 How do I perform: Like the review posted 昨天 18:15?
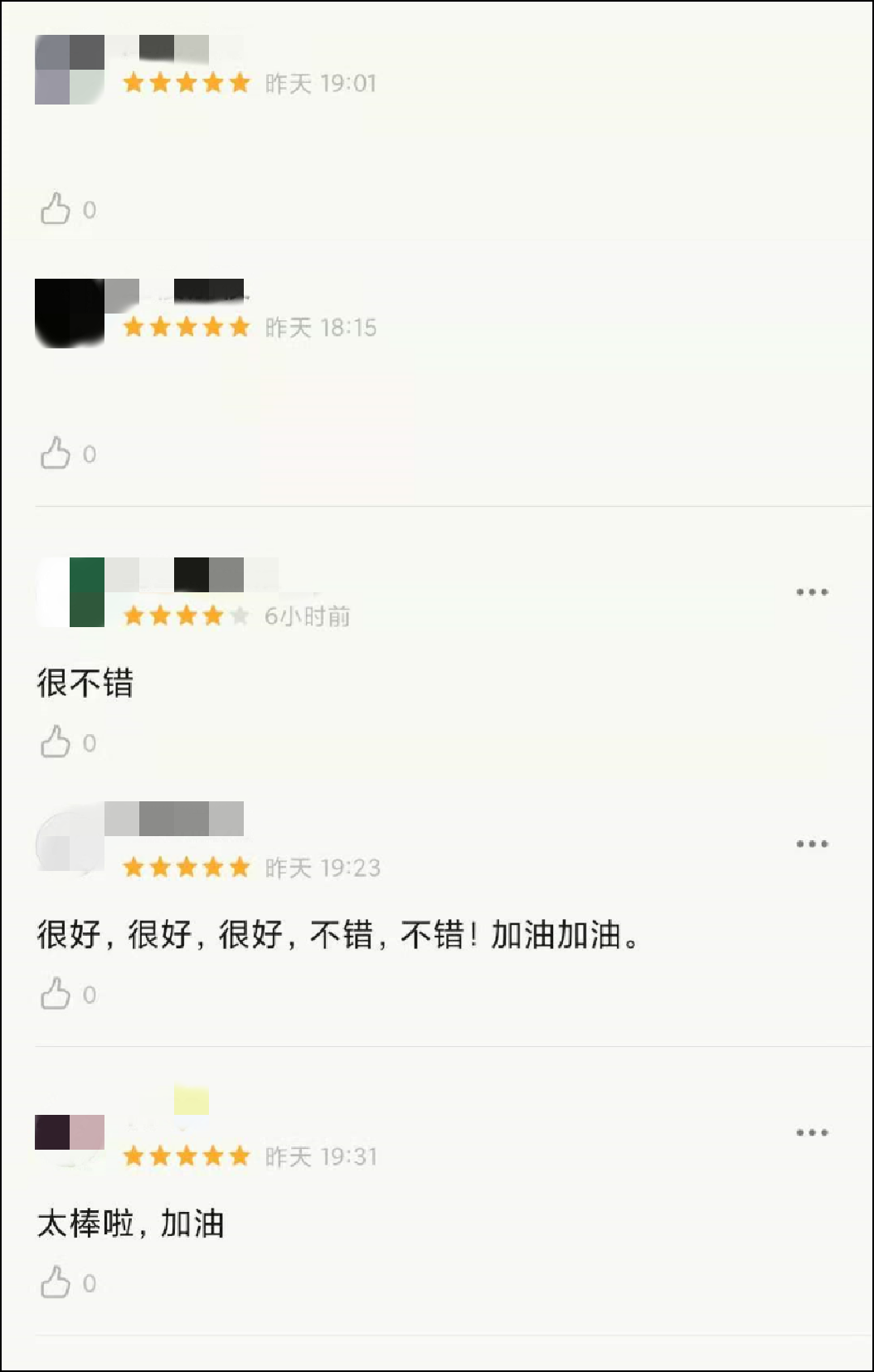[x=56, y=454]
